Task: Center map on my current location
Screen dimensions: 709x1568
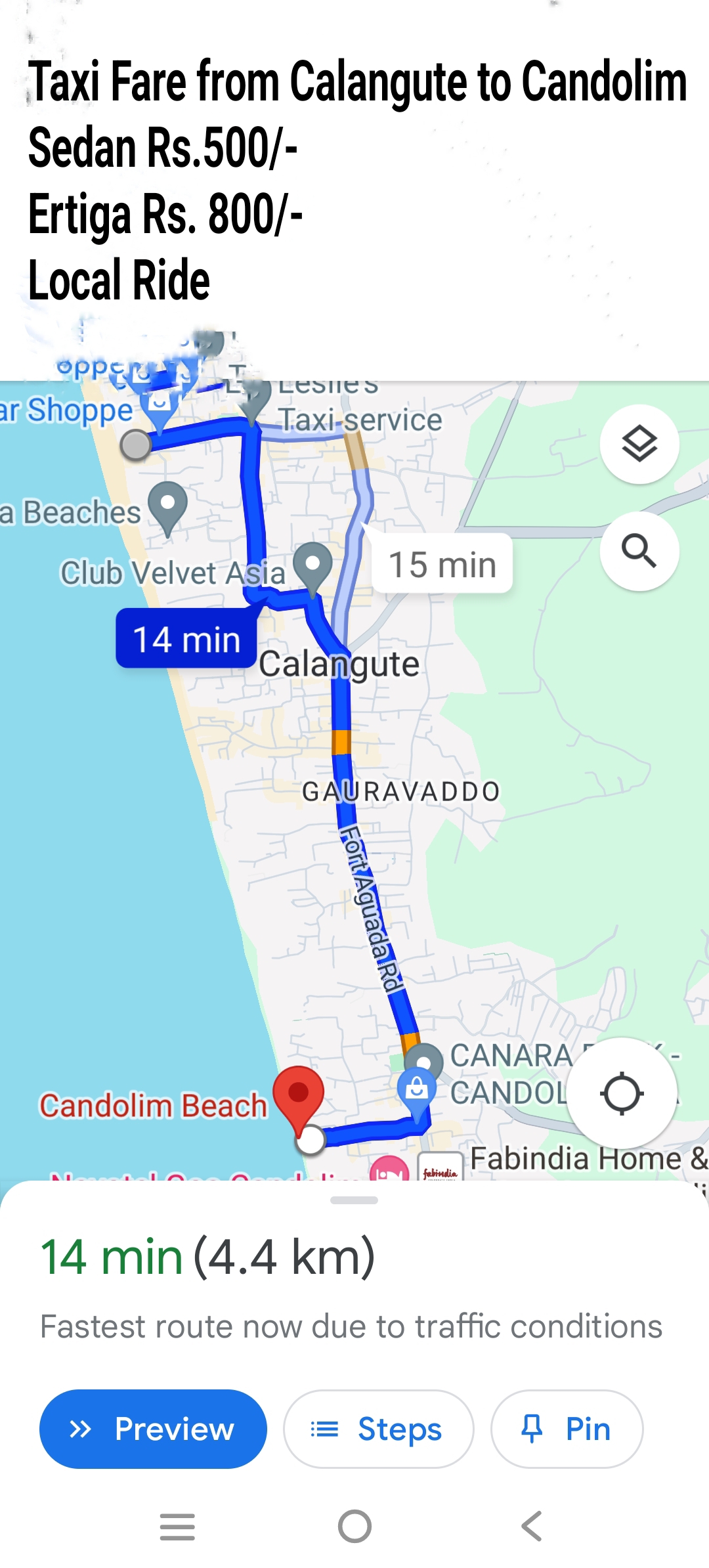Action: point(621,1093)
